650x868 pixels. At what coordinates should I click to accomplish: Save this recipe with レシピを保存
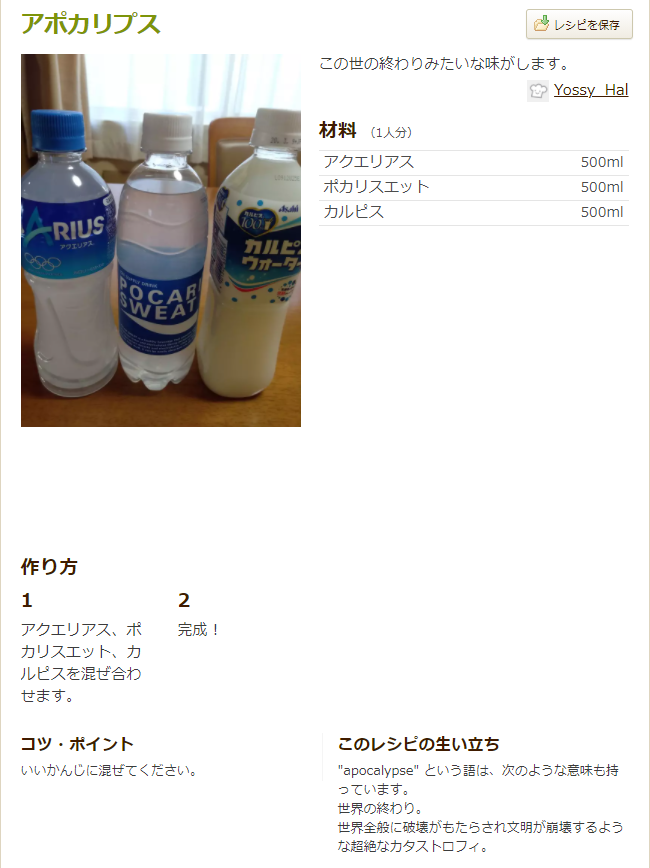click(x=579, y=24)
